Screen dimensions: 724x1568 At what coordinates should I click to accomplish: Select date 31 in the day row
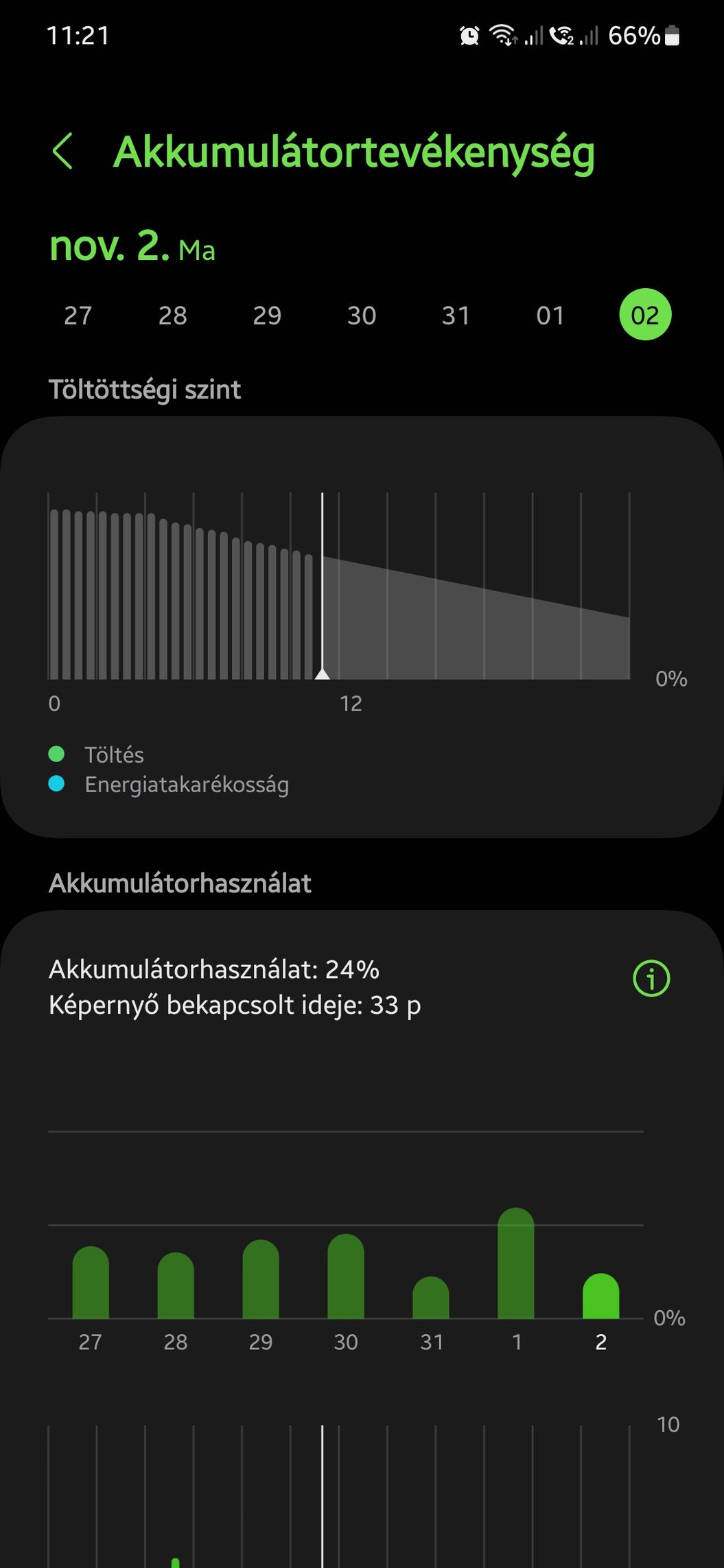(x=456, y=316)
